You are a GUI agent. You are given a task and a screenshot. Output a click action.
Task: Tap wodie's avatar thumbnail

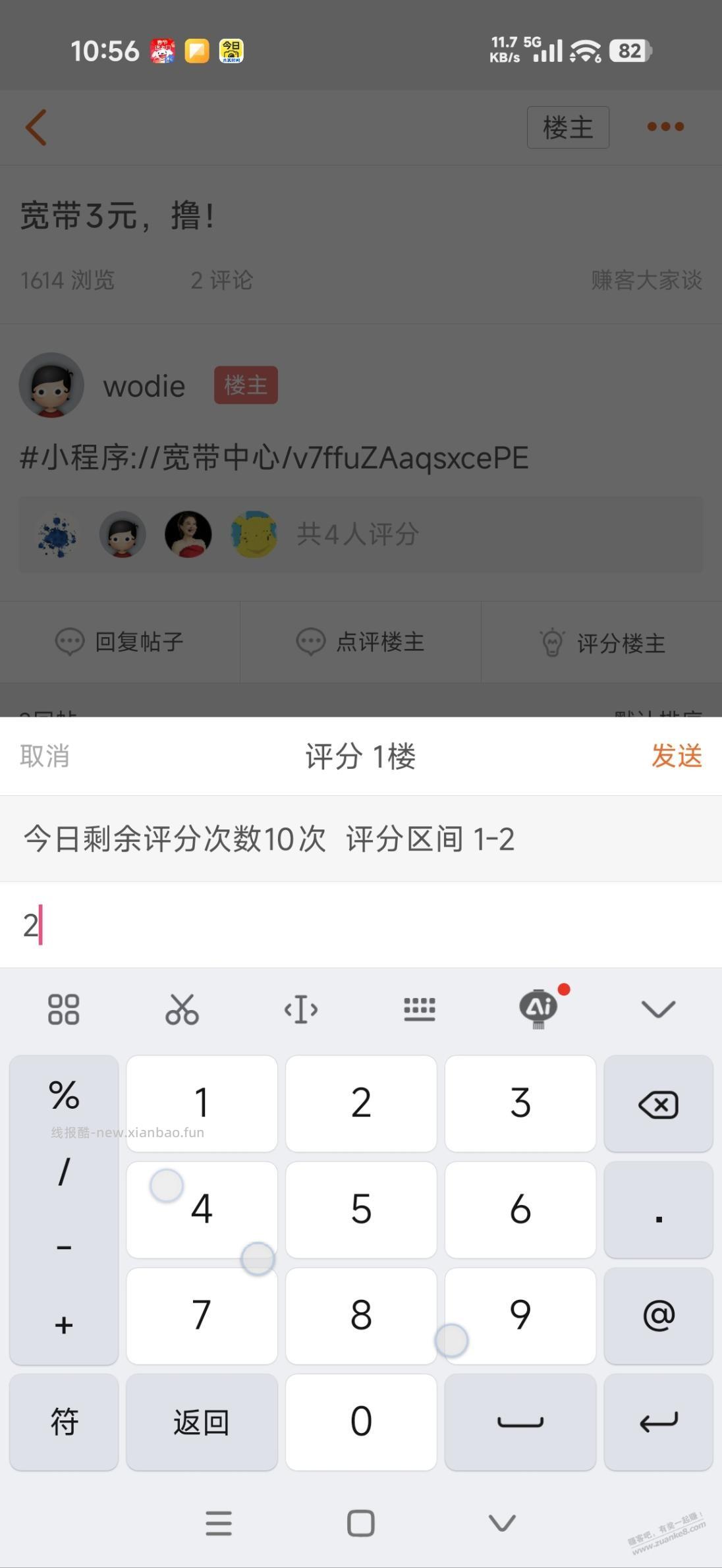click(51, 385)
